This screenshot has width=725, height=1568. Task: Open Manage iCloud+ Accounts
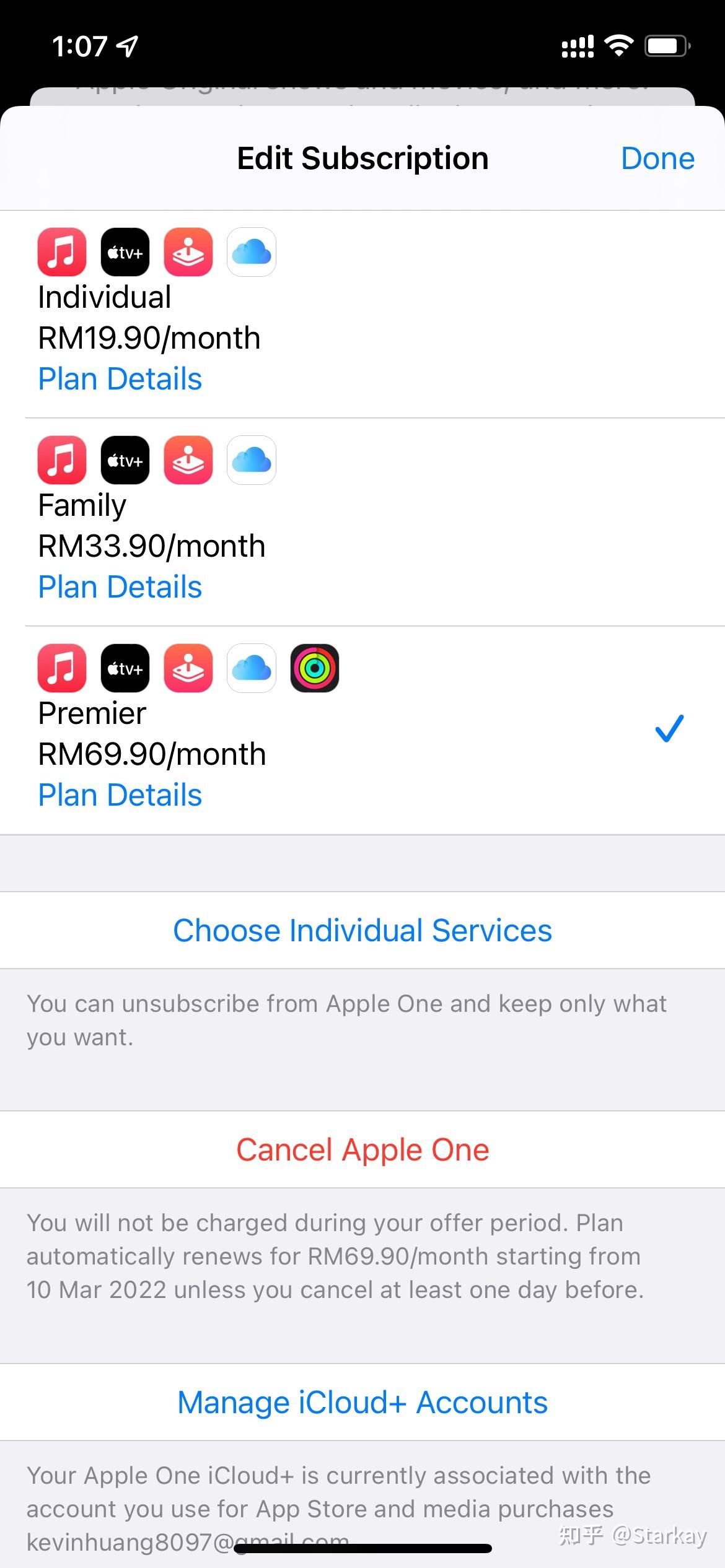pyautogui.click(x=362, y=1402)
